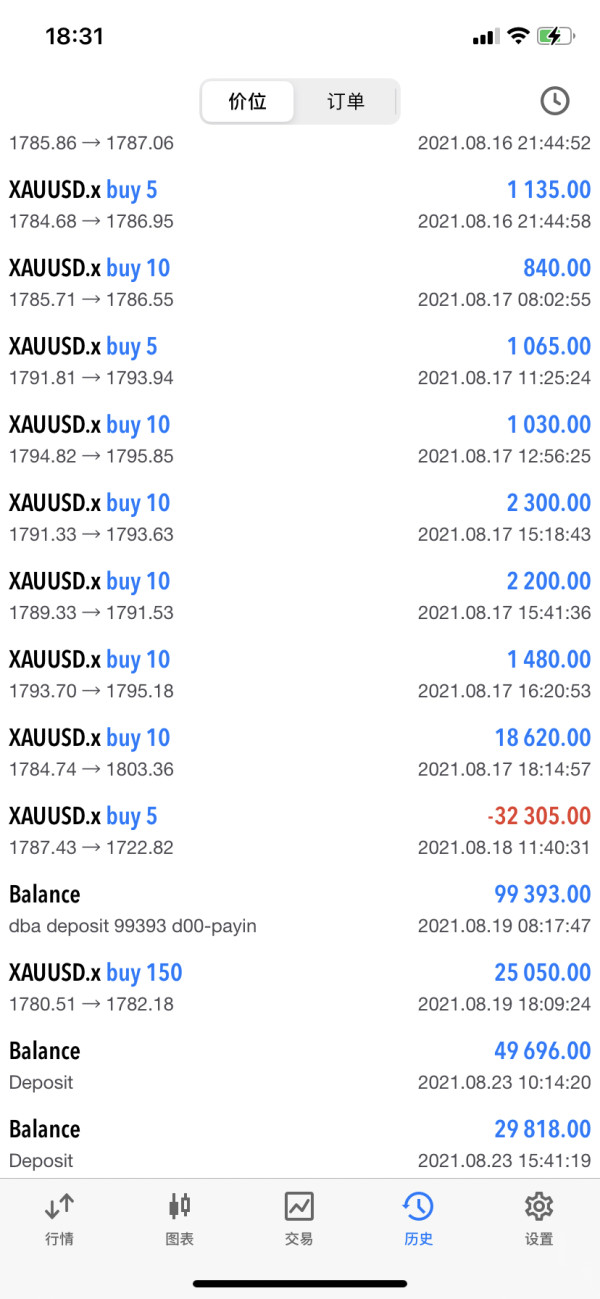This screenshot has height=1299, width=600.
Task: Tap the XAUUSD.x trade with profit 2 300.00
Action: (x=300, y=518)
